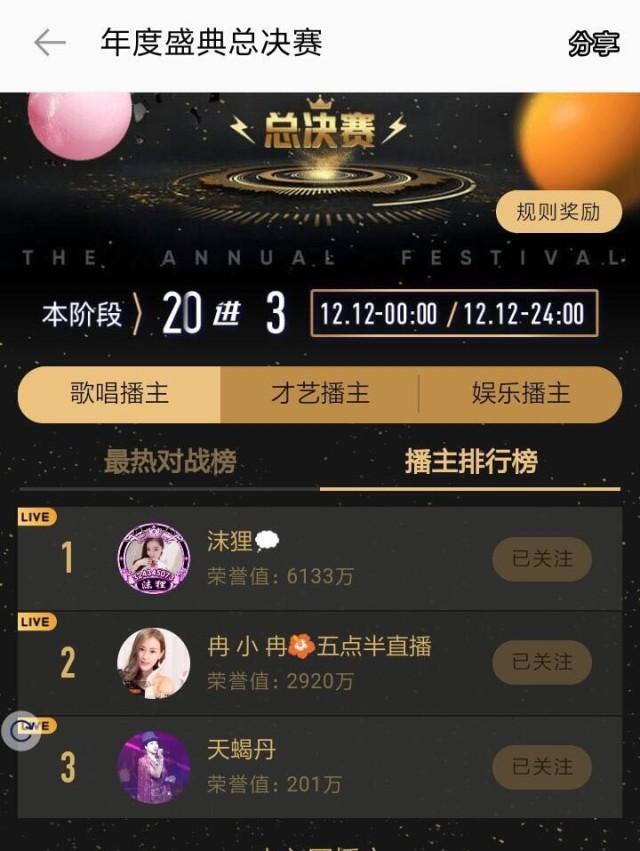Open the avatar of 冉小冉 五点半直播
Image resolution: width=640 pixels, height=851 pixels.
pyautogui.click(x=153, y=663)
